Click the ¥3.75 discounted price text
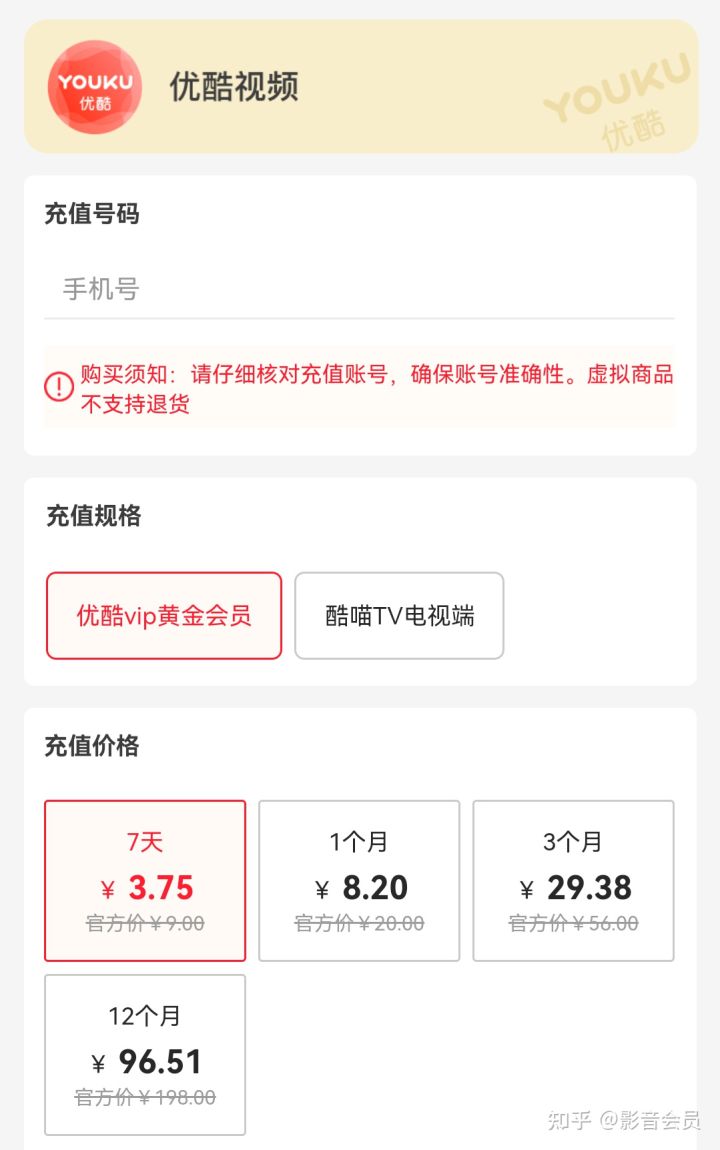Viewport: 720px width, 1150px height. (x=144, y=886)
